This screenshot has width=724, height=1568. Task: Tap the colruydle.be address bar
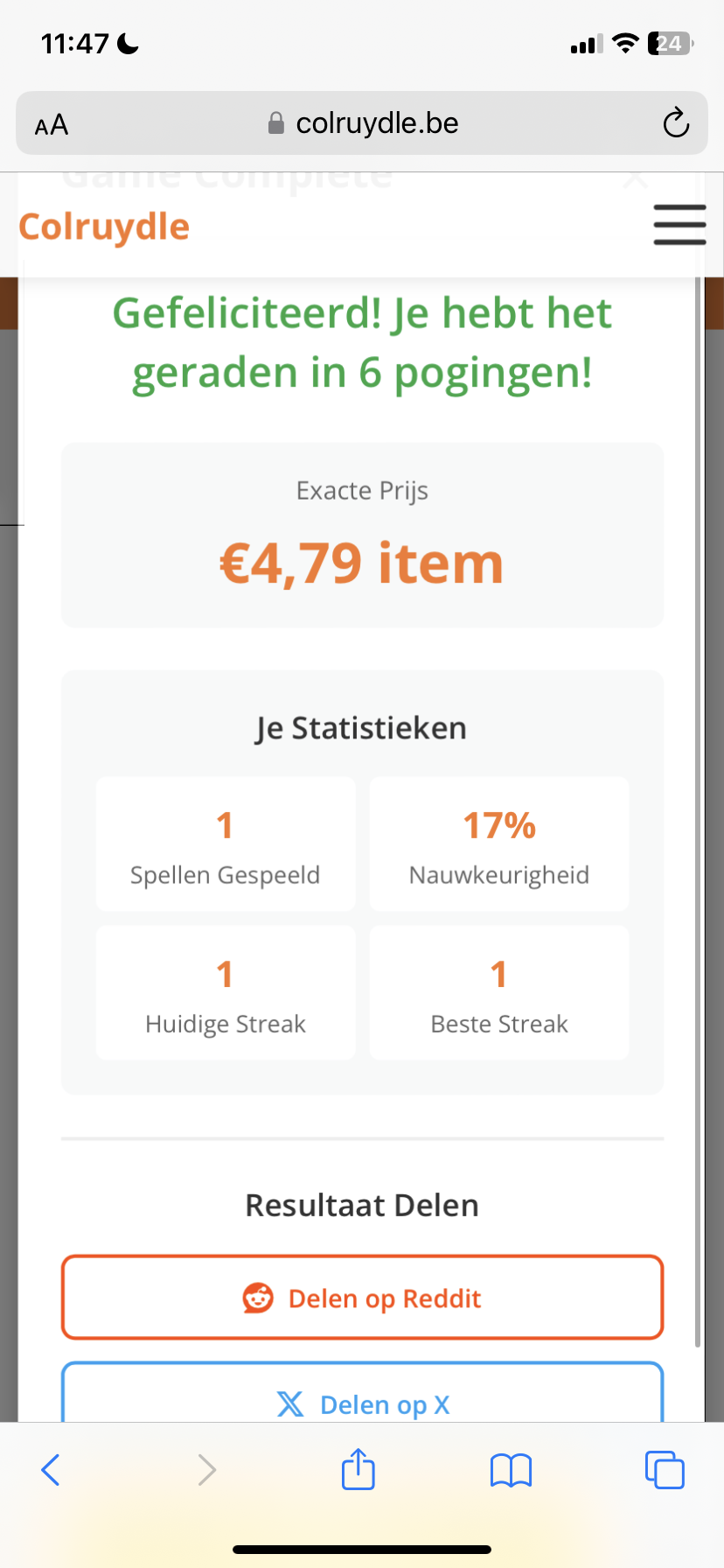[x=362, y=123]
